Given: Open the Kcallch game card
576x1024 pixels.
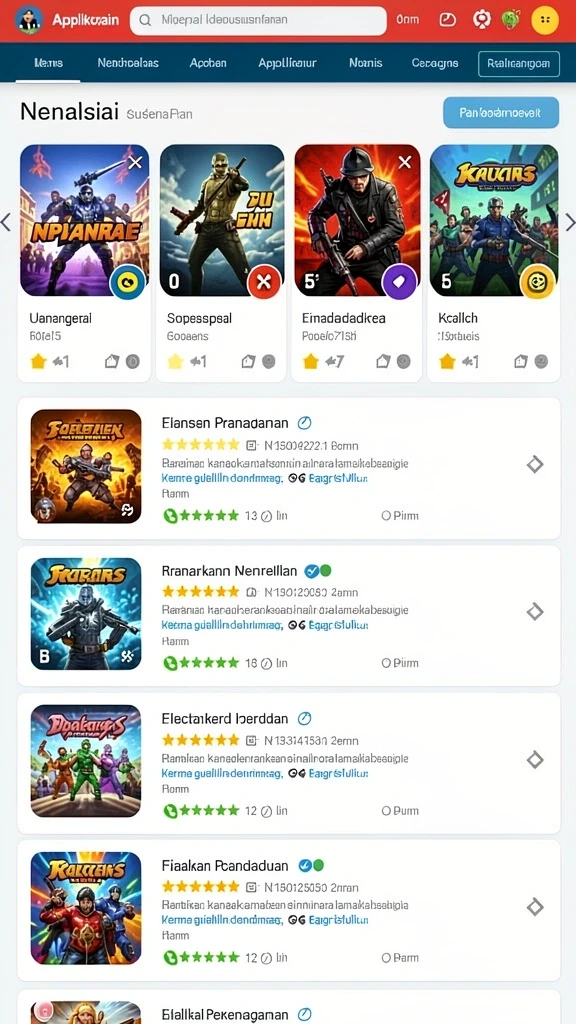Looking at the screenshot, I should pyautogui.click(x=494, y=263).
